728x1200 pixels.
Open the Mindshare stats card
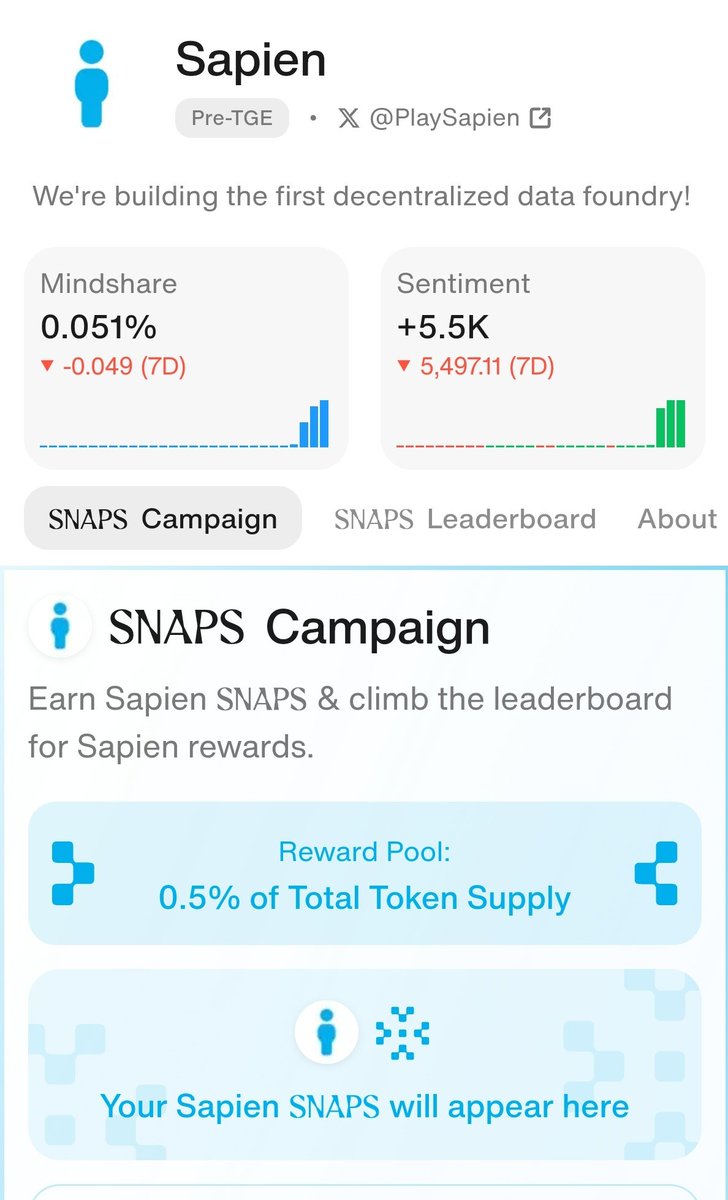pos(186,359)
